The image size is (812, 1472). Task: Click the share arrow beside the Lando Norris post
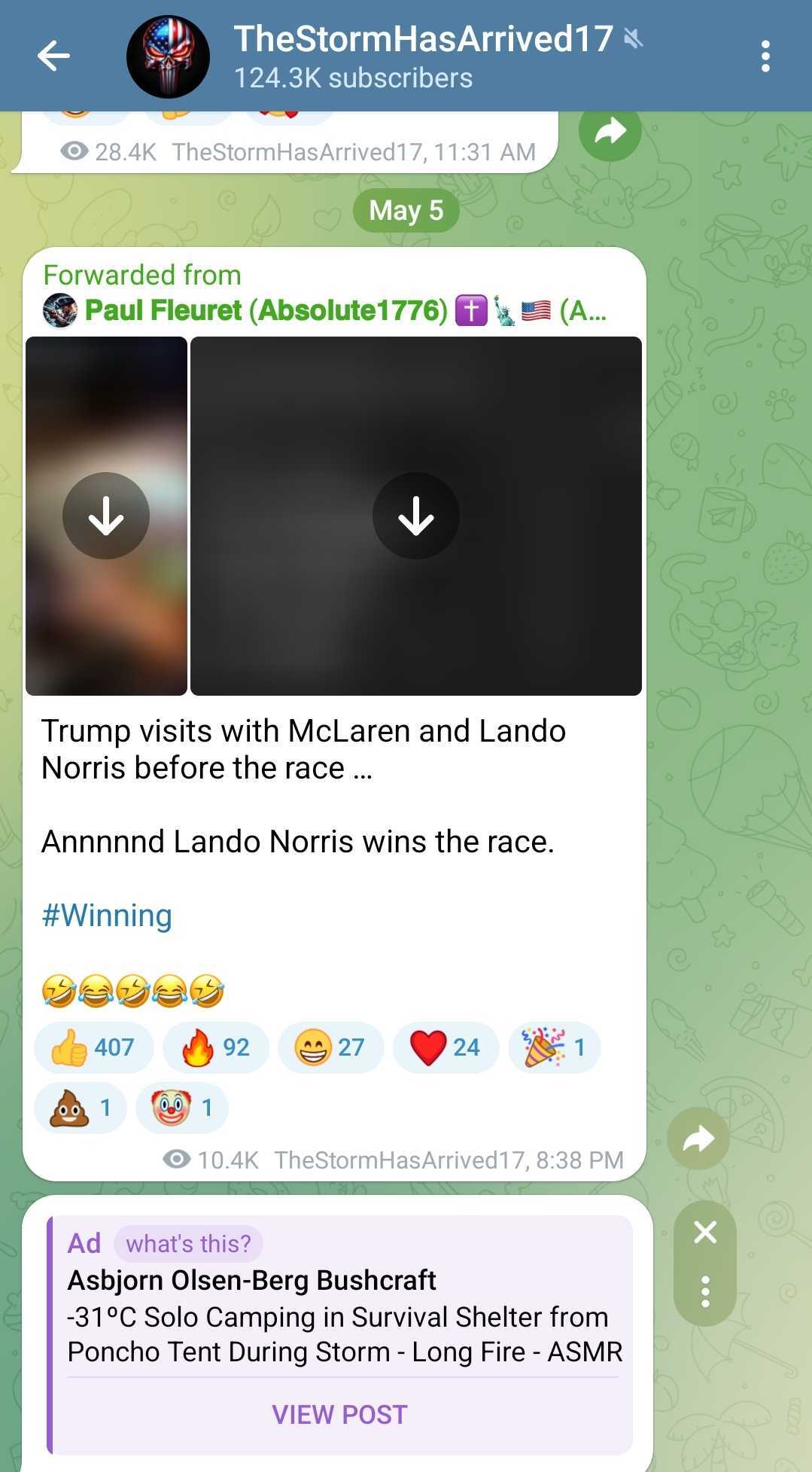coord(698,1138)
